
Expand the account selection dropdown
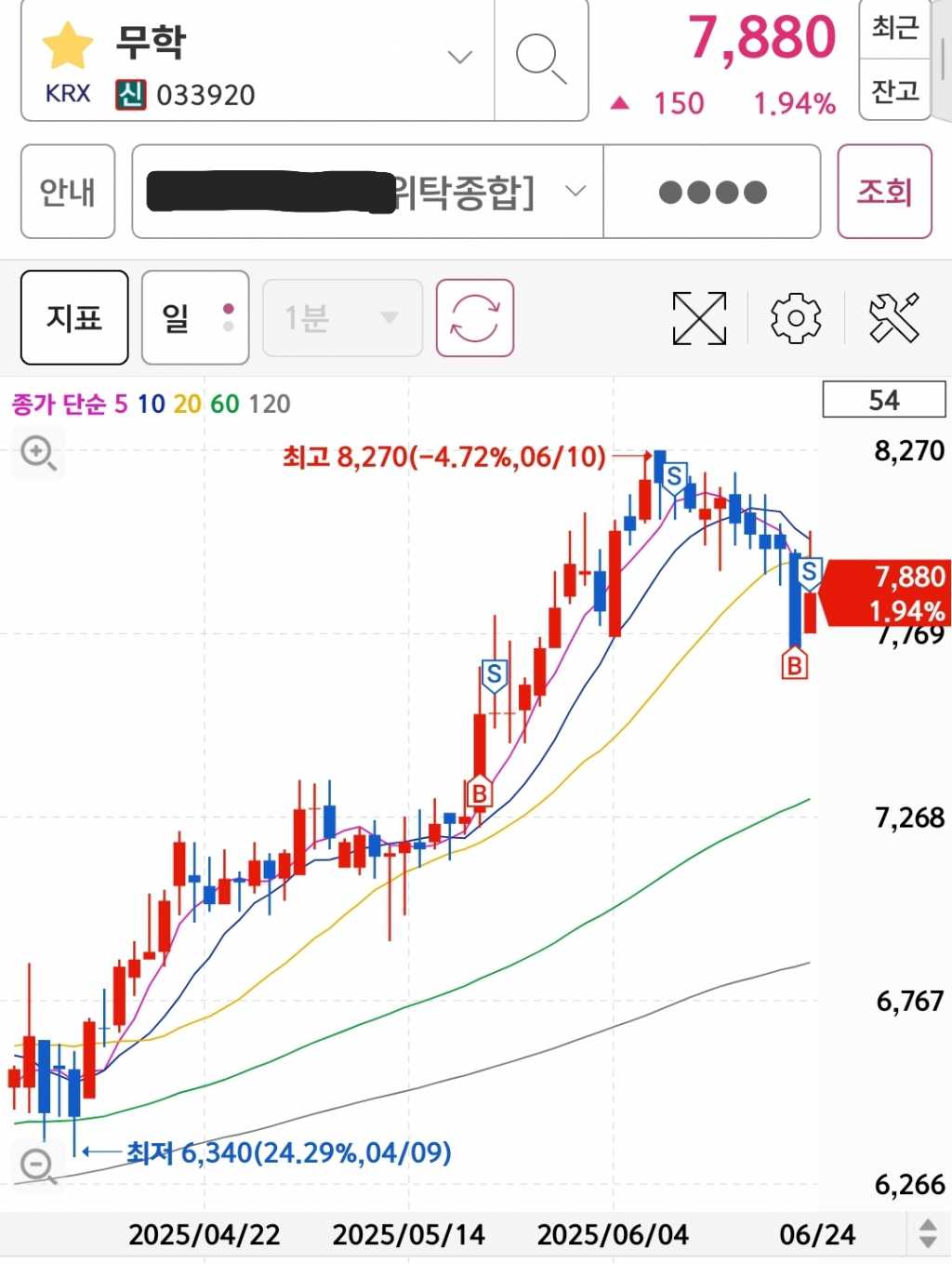point(575,192)
